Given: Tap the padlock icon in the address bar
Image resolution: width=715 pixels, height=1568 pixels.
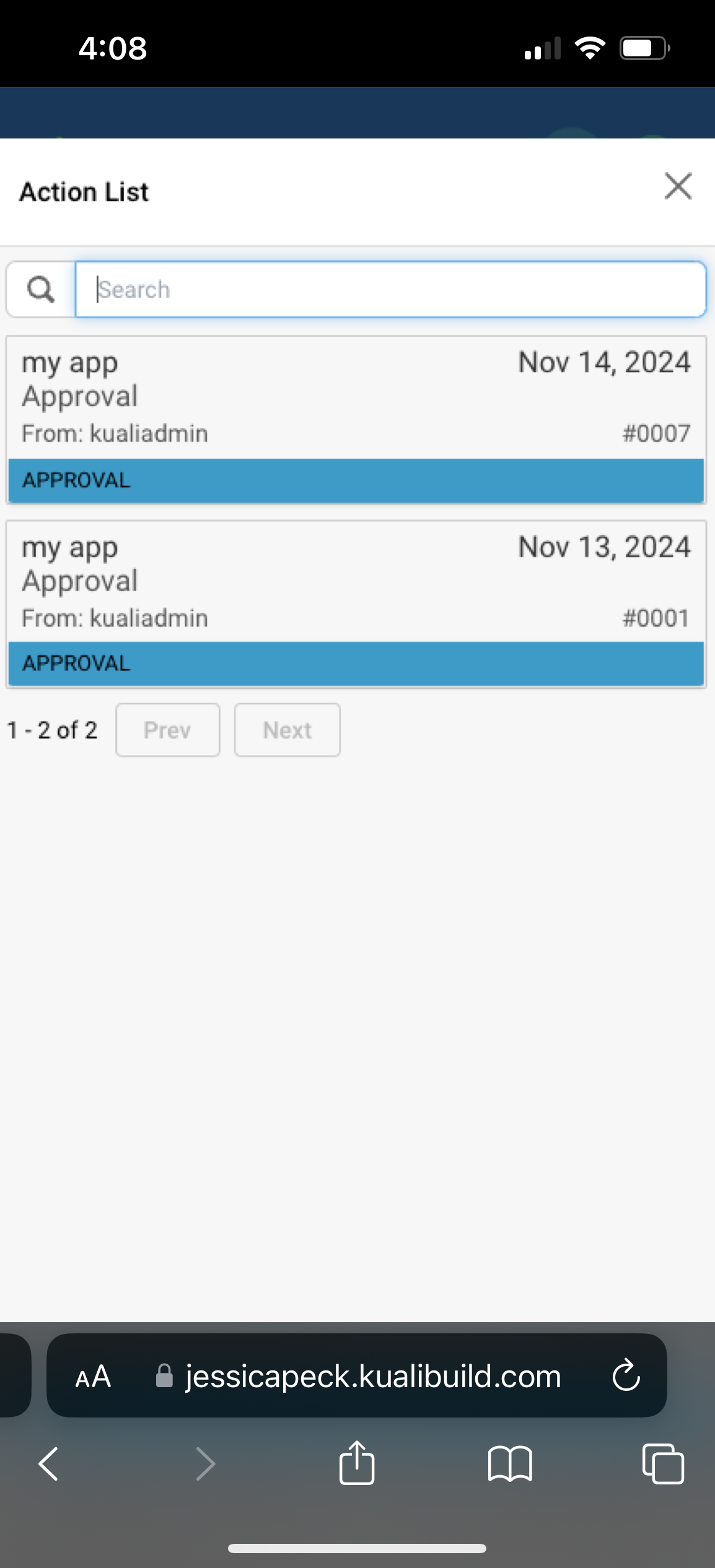Looking at the screenshot, I should [x=163, y=1376].
